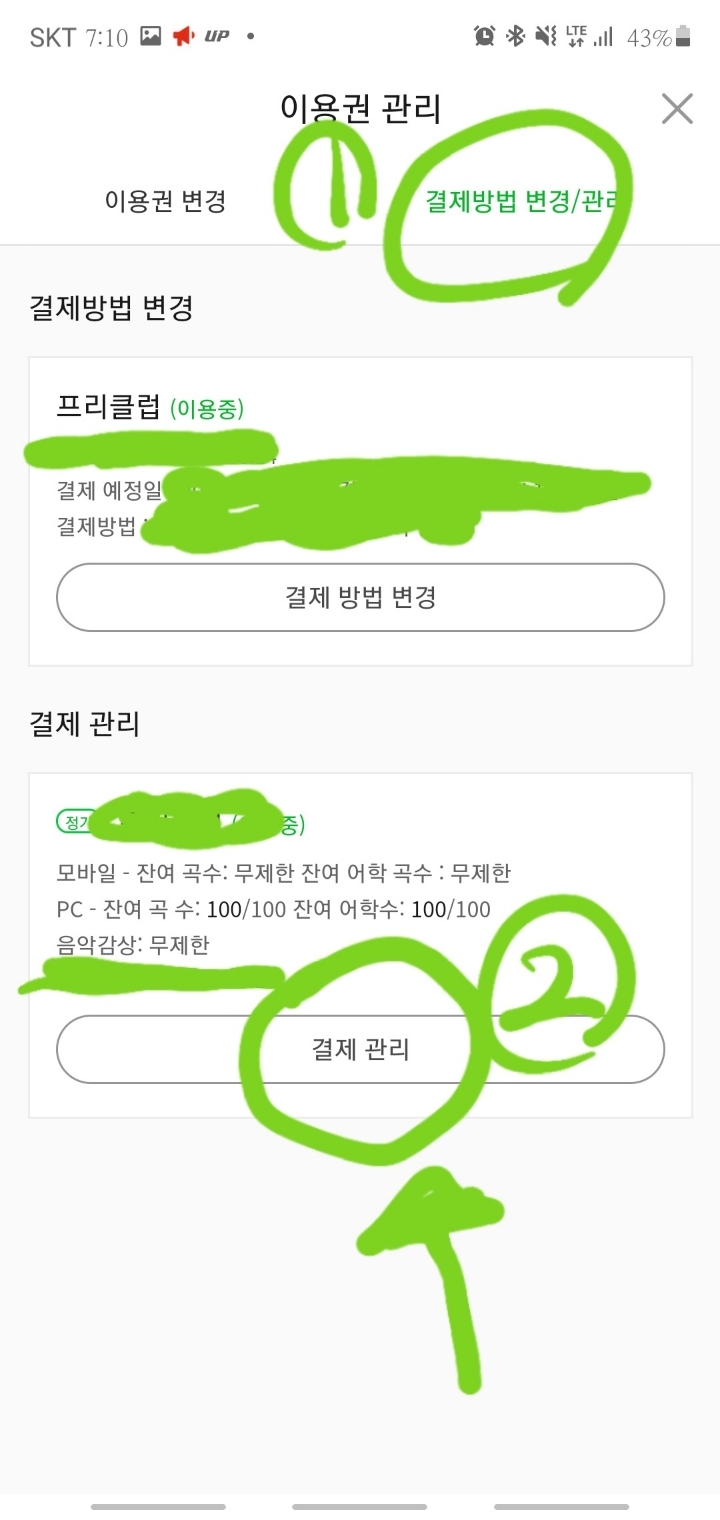
Task: Open the 결제 관리 button
Action: 360,1049
